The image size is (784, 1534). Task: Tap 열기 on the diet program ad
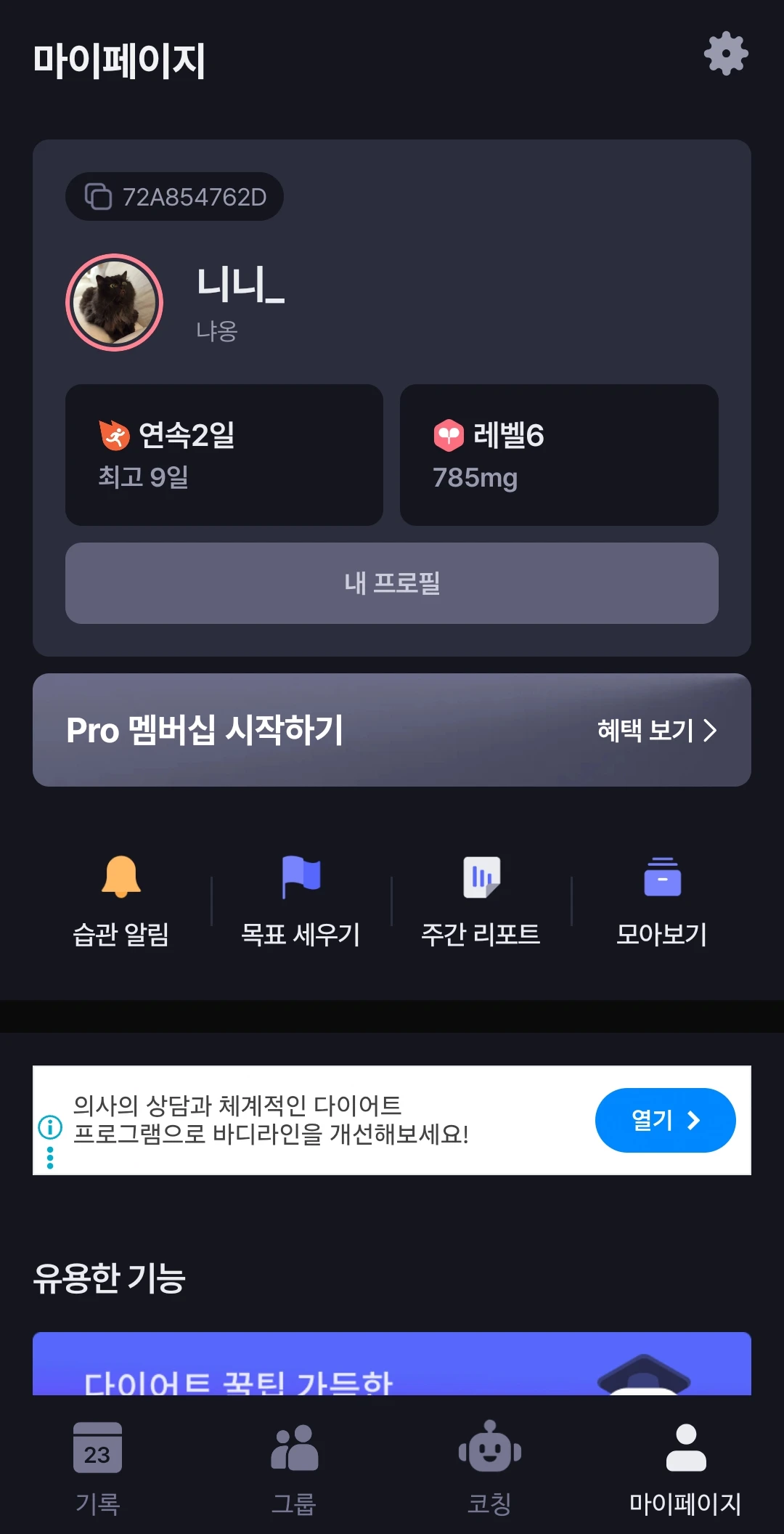point(665,1120)
